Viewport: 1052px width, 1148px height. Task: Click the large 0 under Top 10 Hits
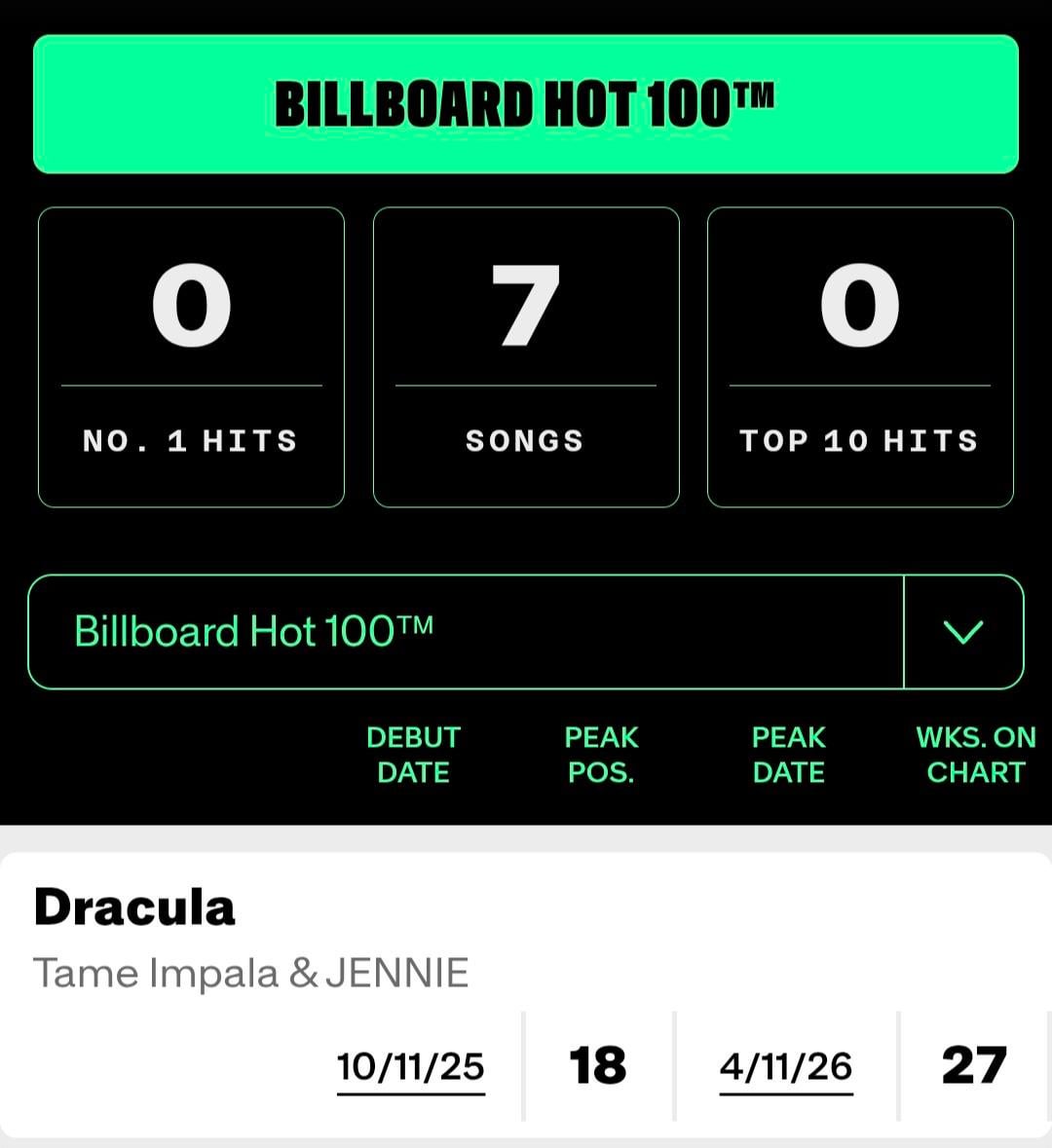tap(860, 304)
